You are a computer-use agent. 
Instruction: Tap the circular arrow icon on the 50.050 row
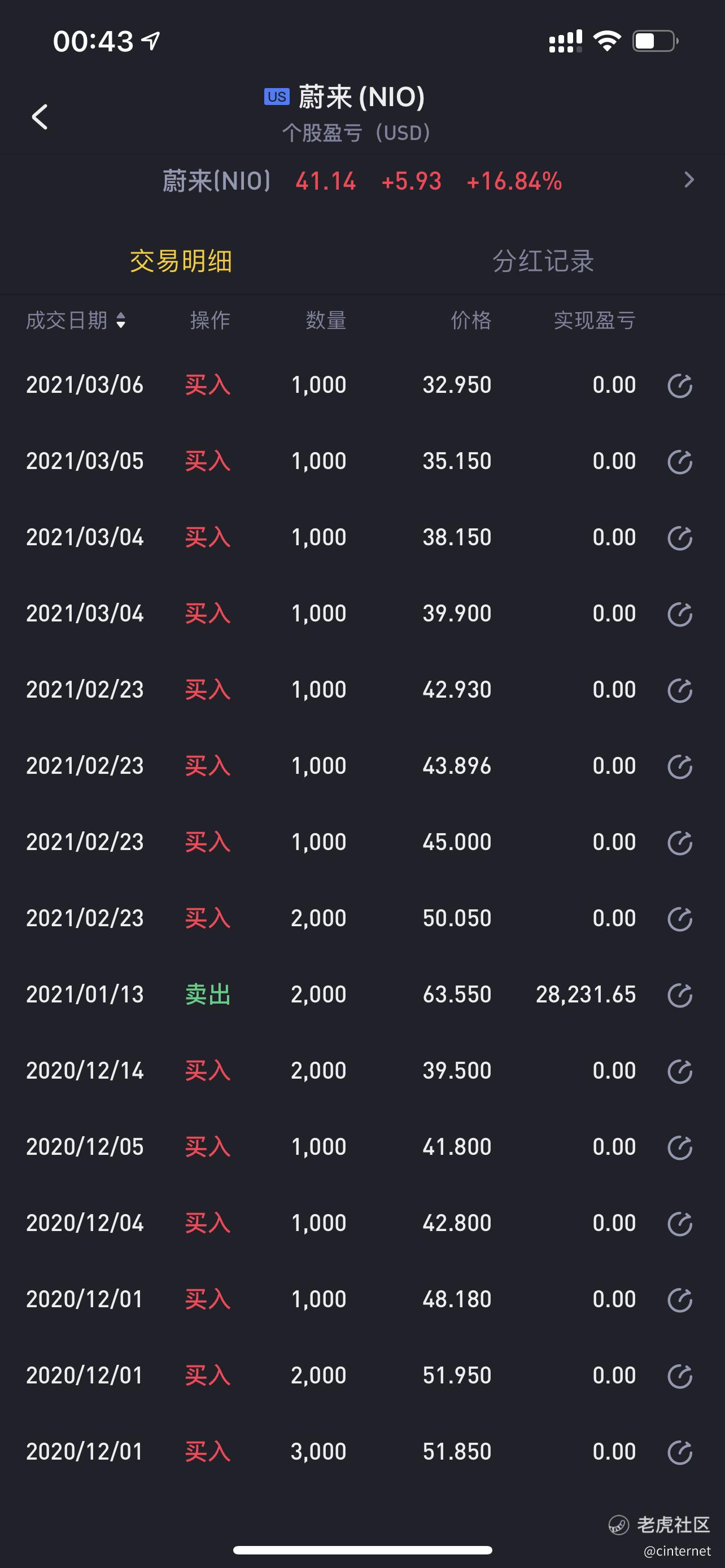point(679,918)
